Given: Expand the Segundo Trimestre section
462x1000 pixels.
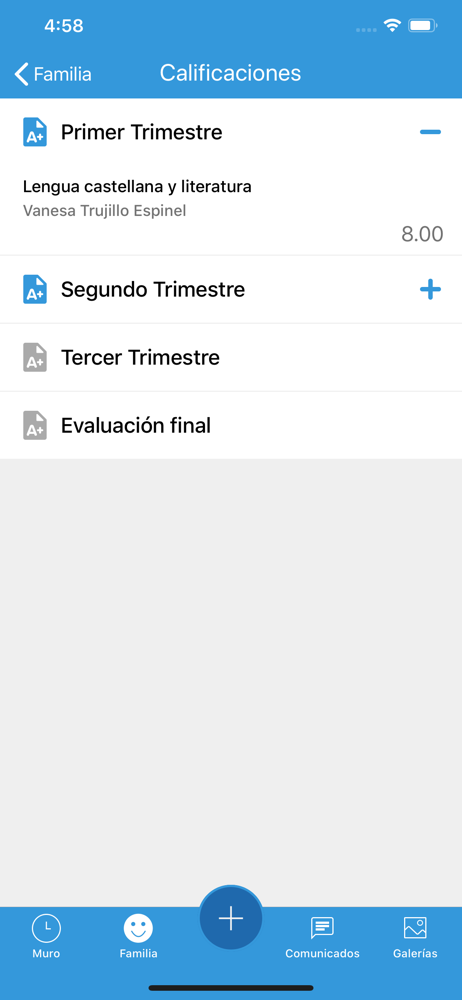Looking at the screenshot, I should tap(430, 290).
